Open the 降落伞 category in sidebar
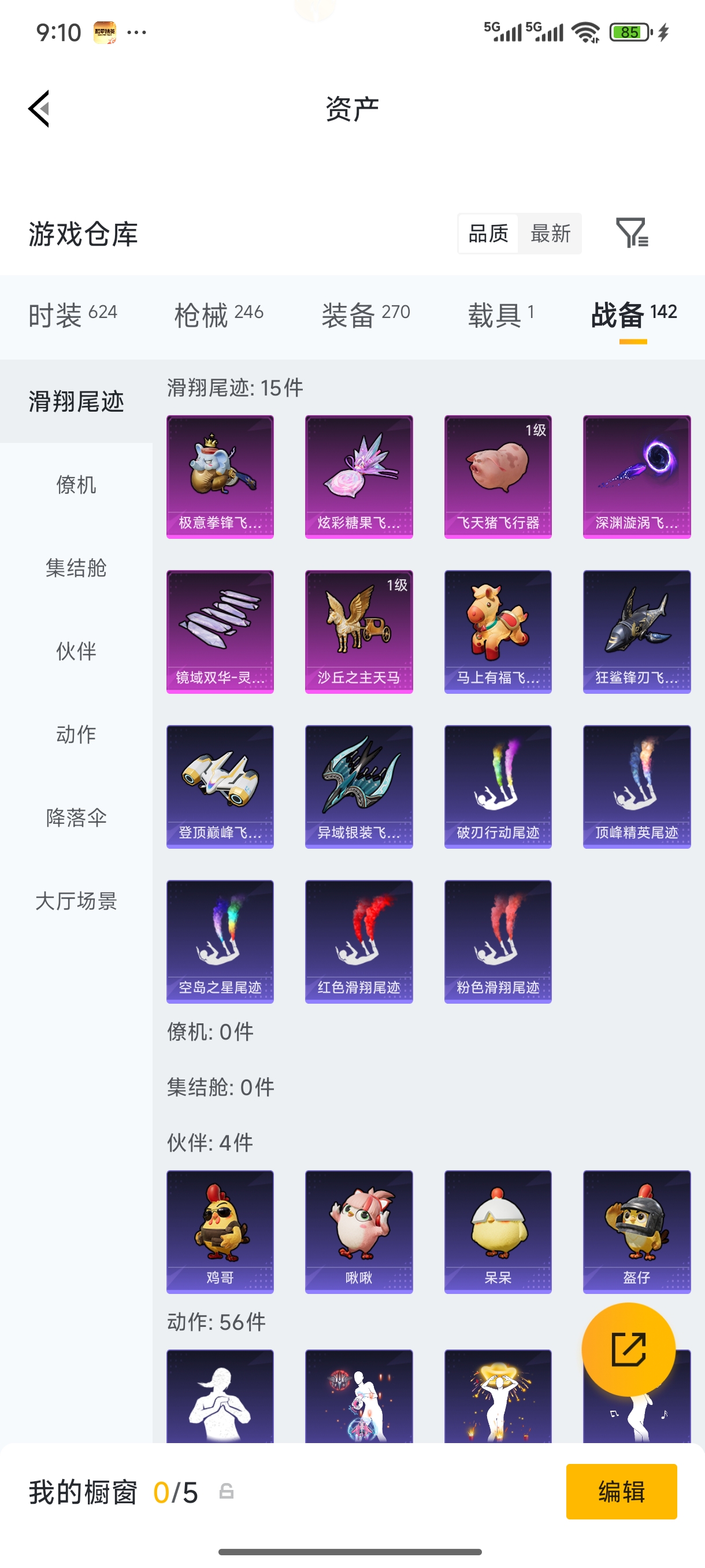705x1568 pixels. click(x=76, y=819)
